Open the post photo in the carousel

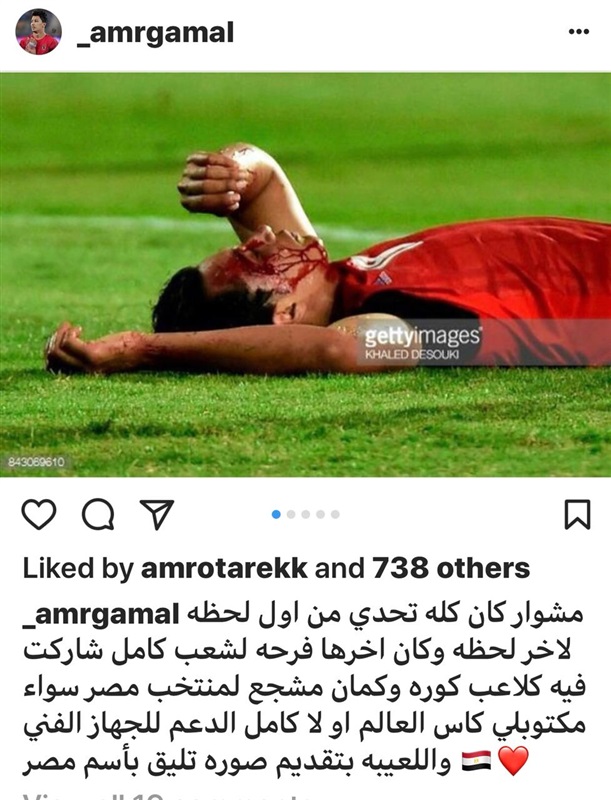(x=305, y=273)
